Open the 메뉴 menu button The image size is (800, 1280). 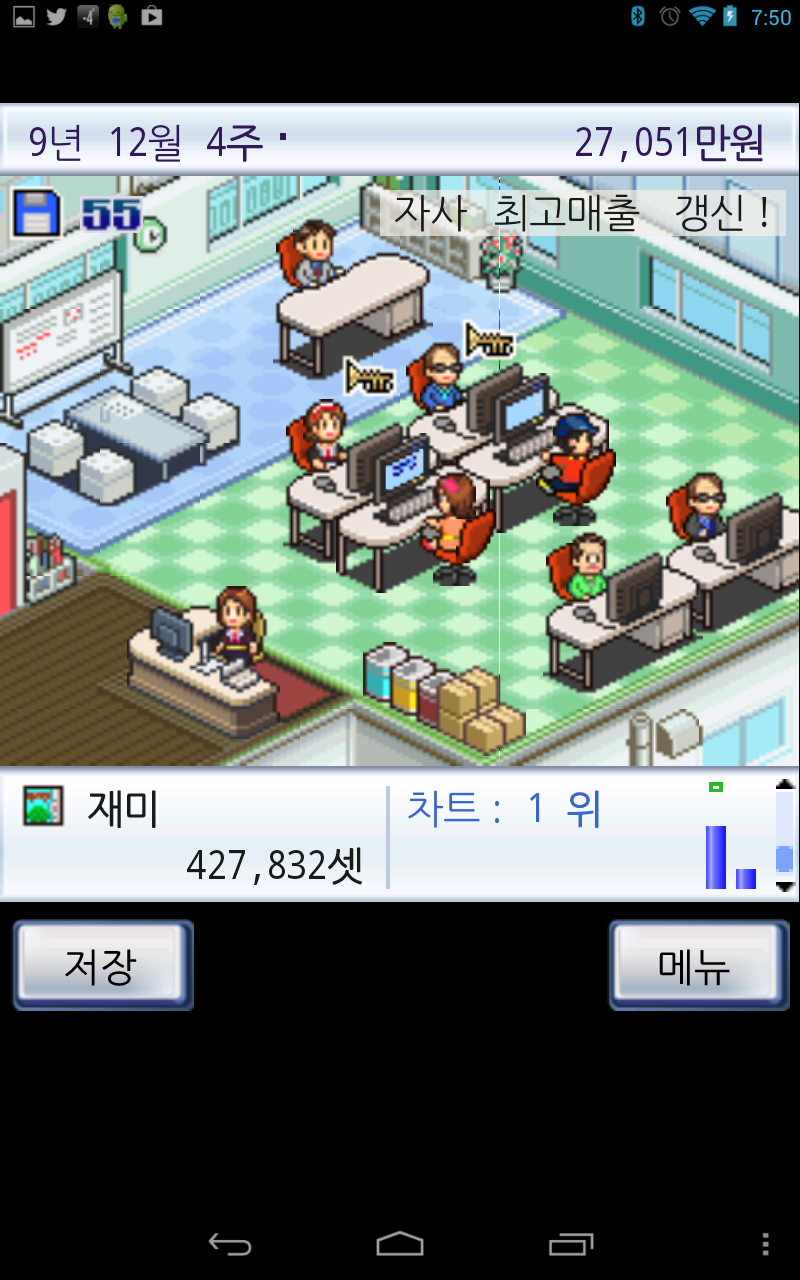[x=699, y=965]
